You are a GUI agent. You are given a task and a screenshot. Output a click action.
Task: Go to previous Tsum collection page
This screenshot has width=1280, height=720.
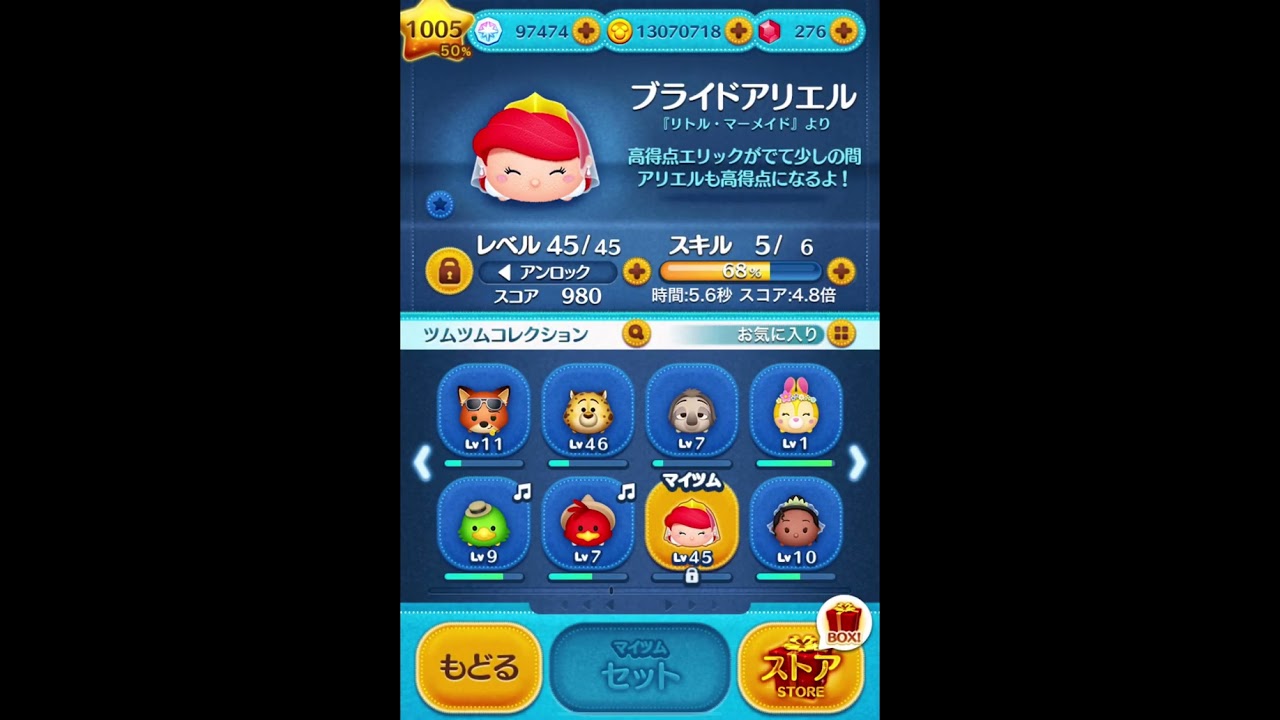point(422,462)
